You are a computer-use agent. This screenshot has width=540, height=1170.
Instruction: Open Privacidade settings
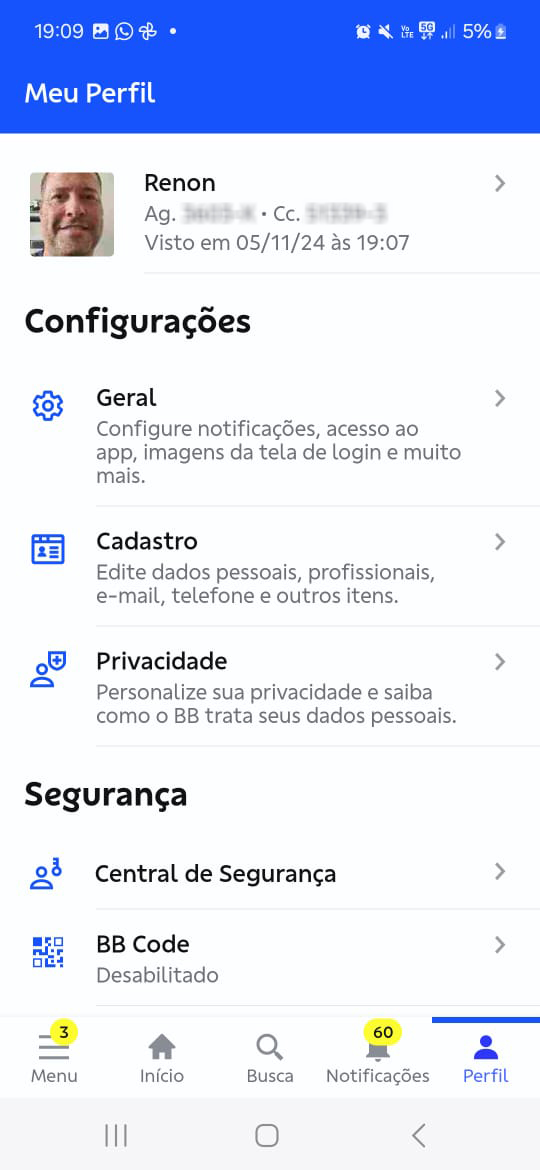tap(270, 686)
